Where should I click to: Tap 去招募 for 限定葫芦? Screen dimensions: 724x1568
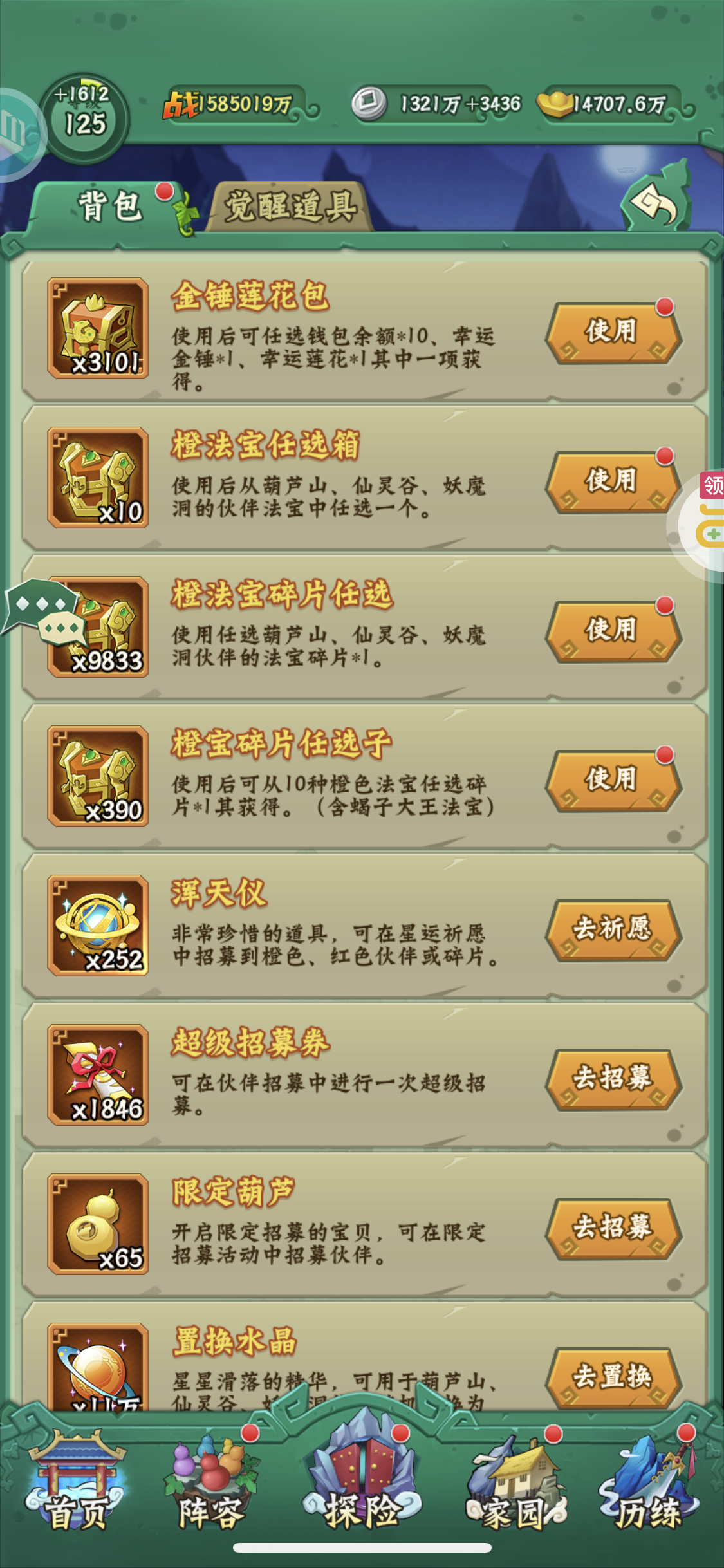[x=613, y=1228]
